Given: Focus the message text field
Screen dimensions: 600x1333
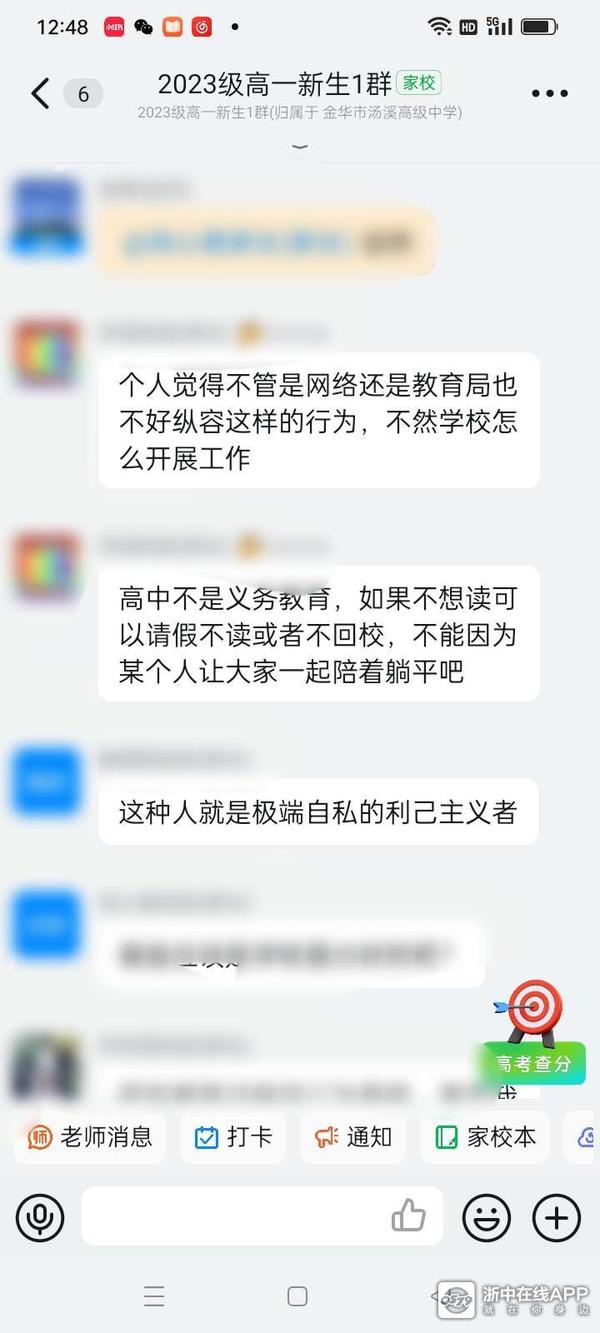Looking at the screenshot, I should (x=235, y=1217).
